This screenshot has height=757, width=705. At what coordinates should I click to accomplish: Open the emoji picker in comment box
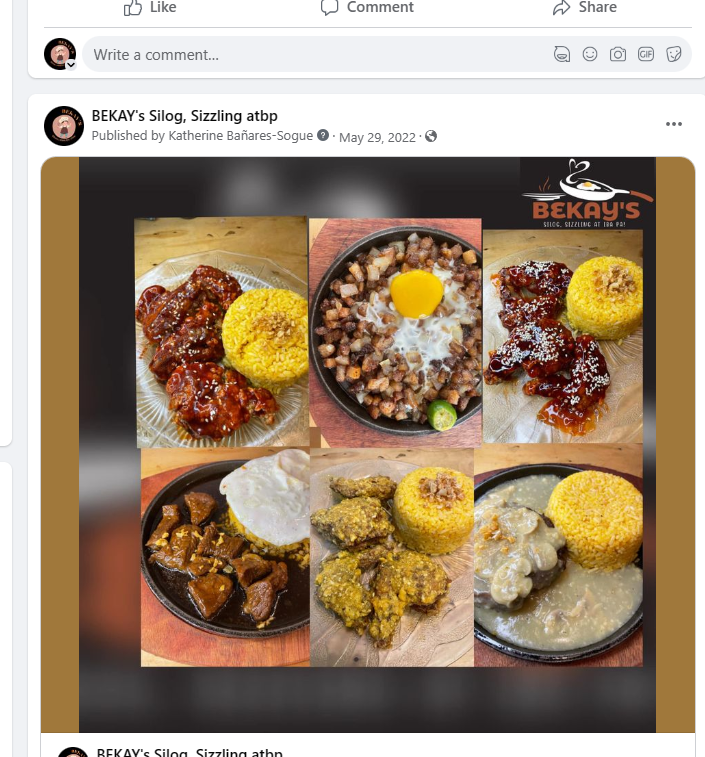pos(590,54)
